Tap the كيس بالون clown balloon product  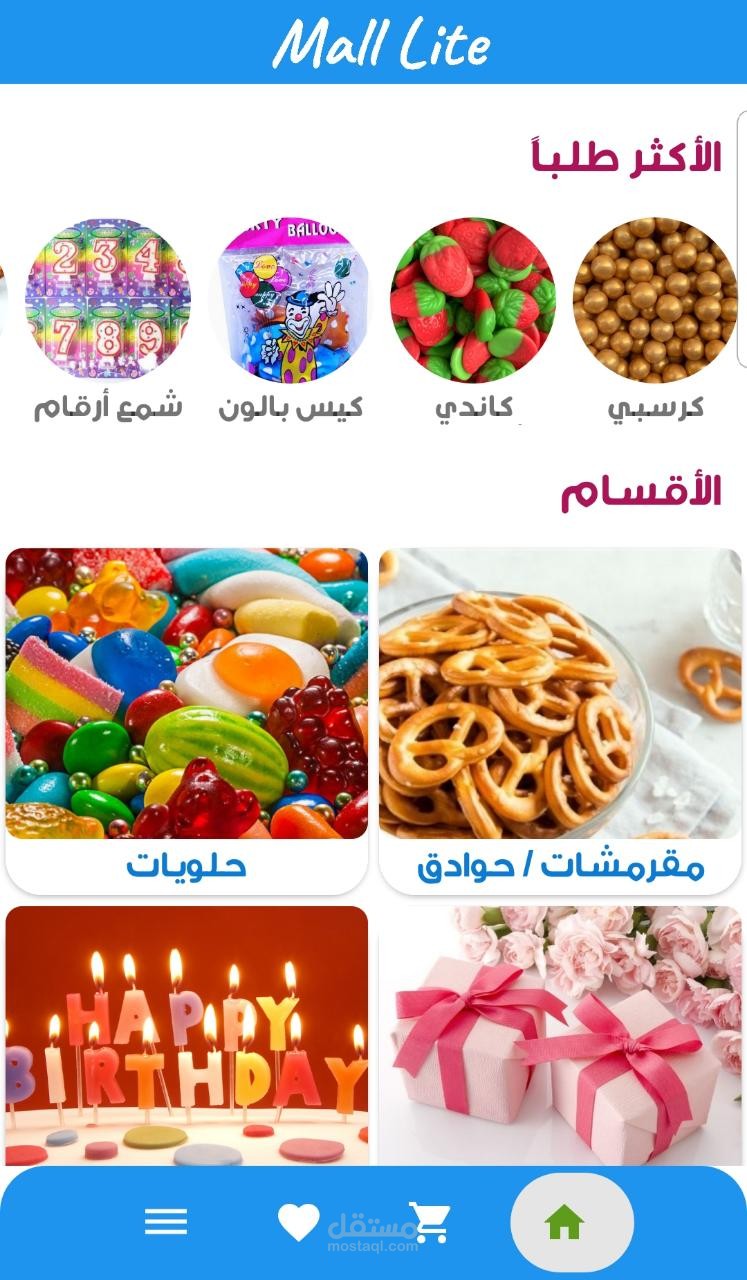[292, 298]
